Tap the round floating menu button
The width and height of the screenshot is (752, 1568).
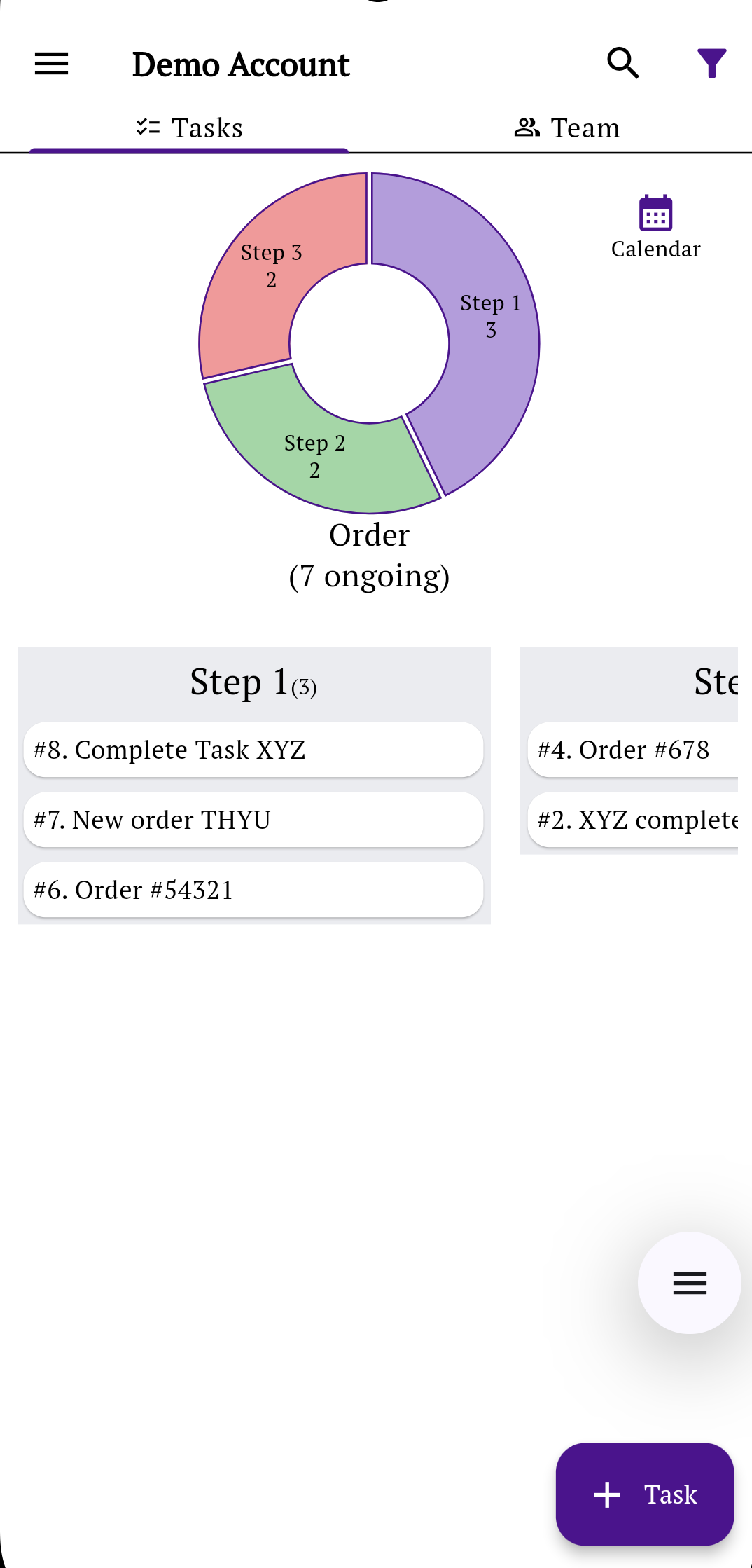point(689,1283)
